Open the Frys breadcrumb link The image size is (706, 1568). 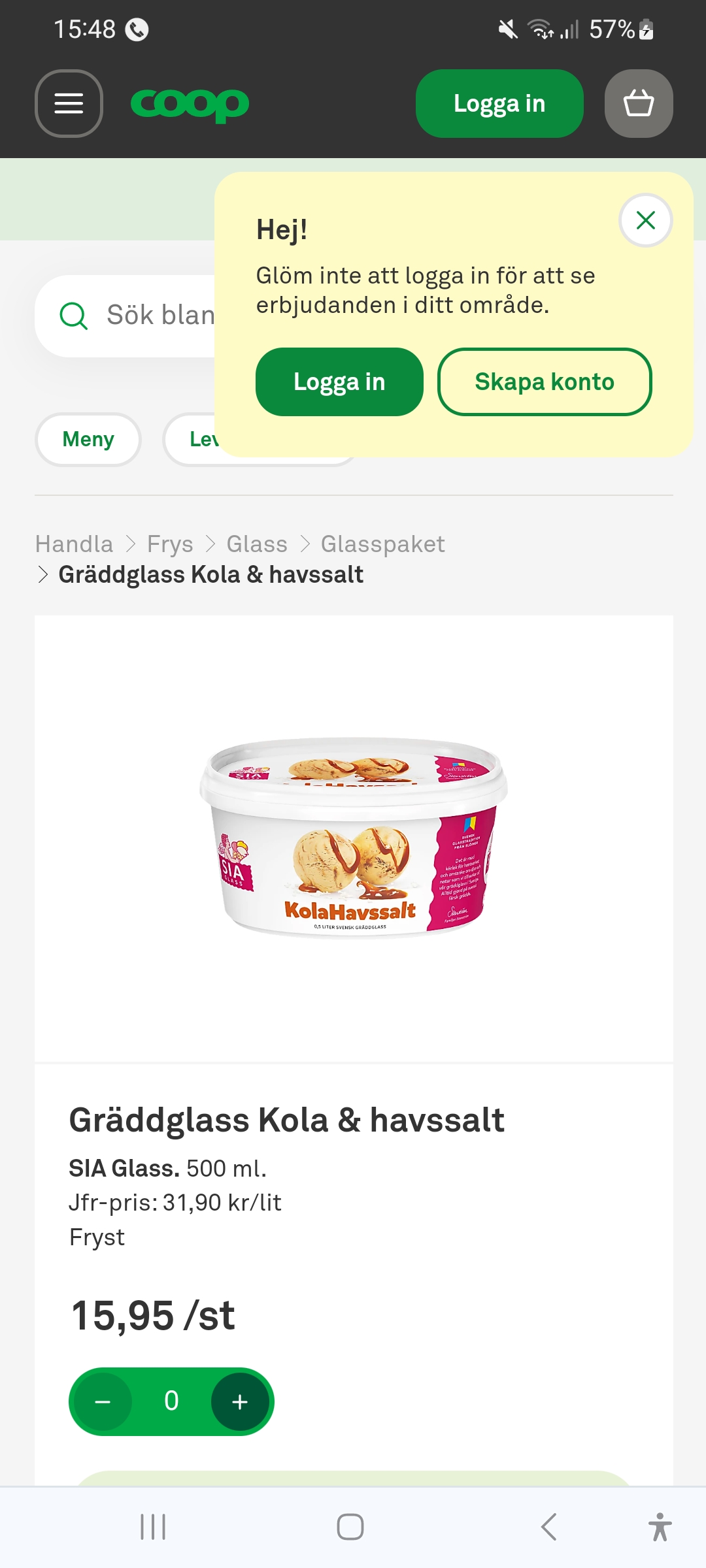click(170, 544)
